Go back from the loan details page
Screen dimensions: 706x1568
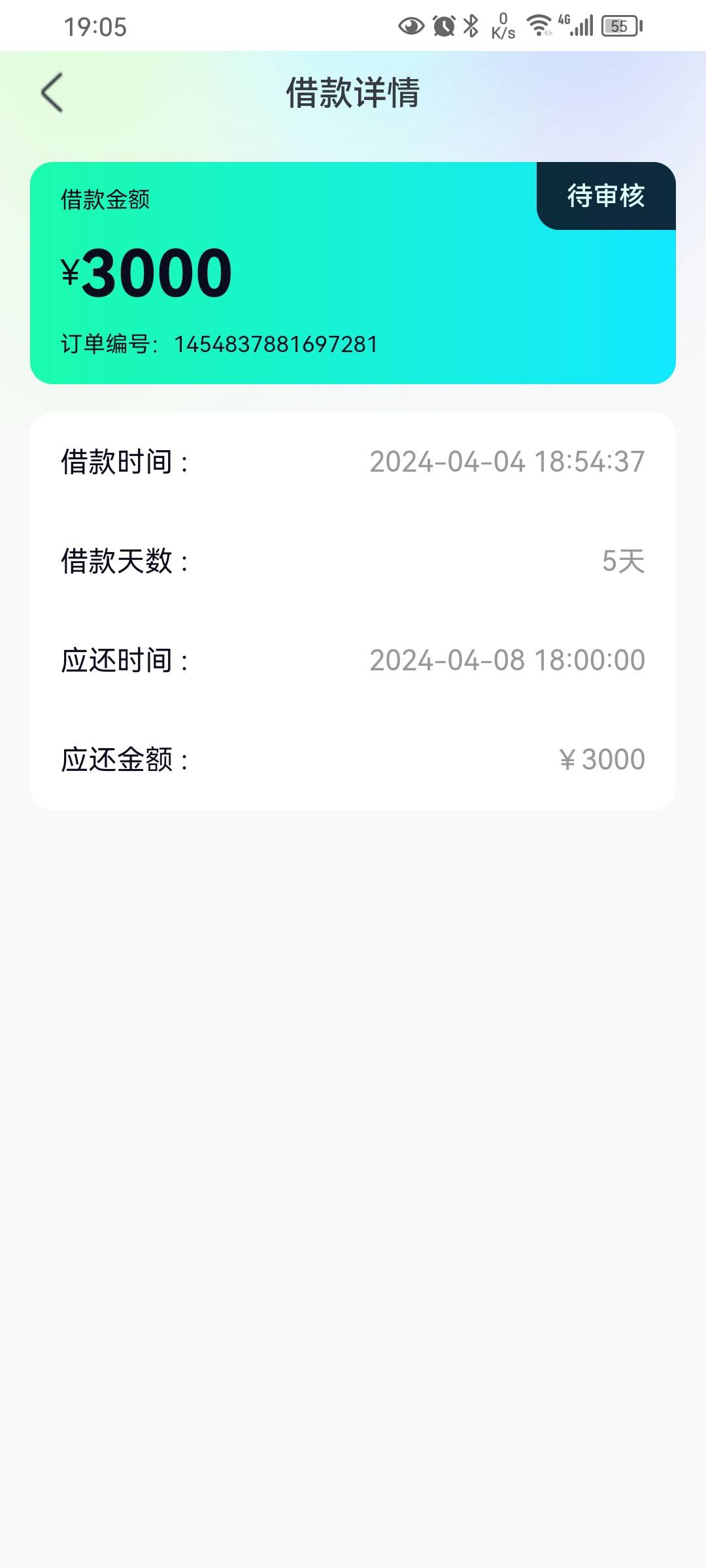click(52, 93)
